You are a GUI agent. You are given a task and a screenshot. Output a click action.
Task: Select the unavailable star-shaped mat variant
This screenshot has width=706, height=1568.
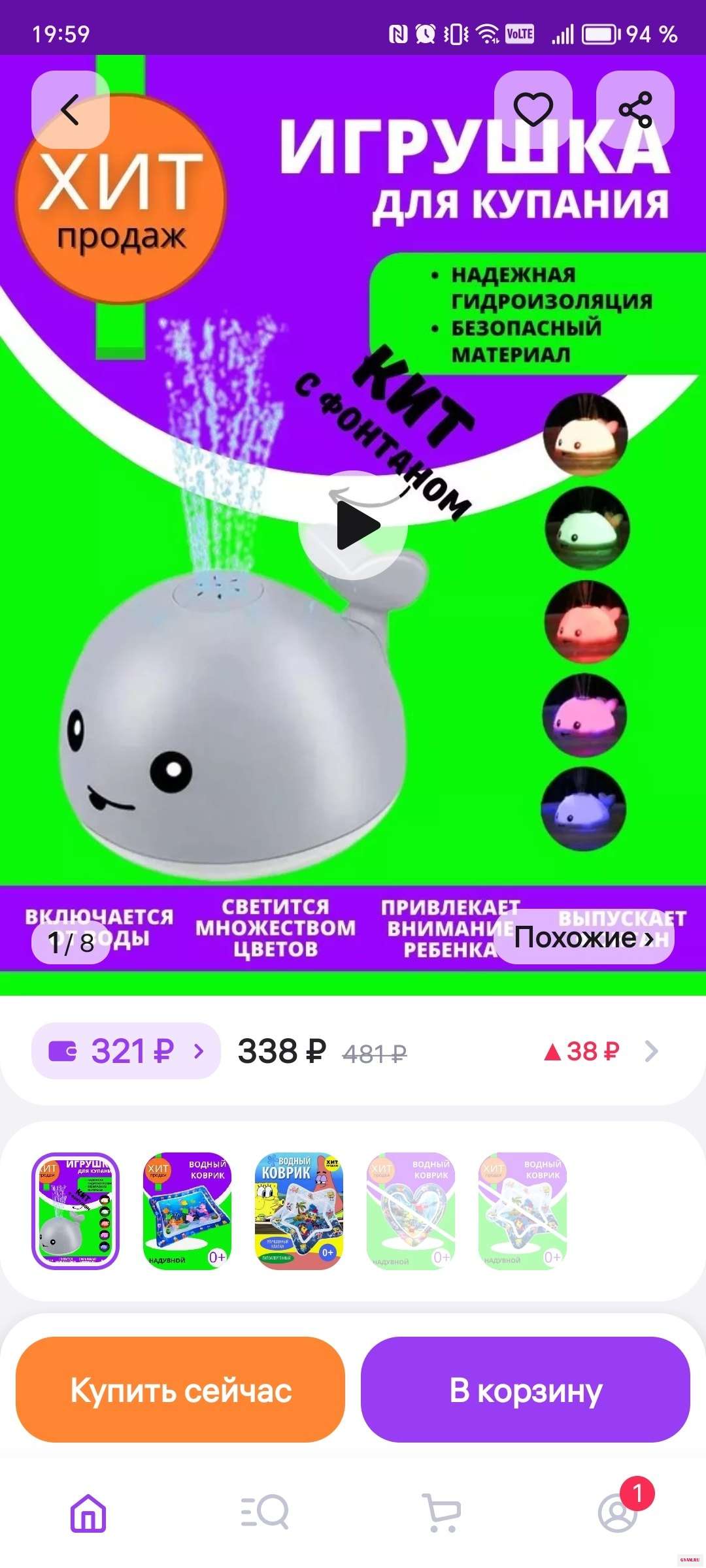click(522, 1211)
